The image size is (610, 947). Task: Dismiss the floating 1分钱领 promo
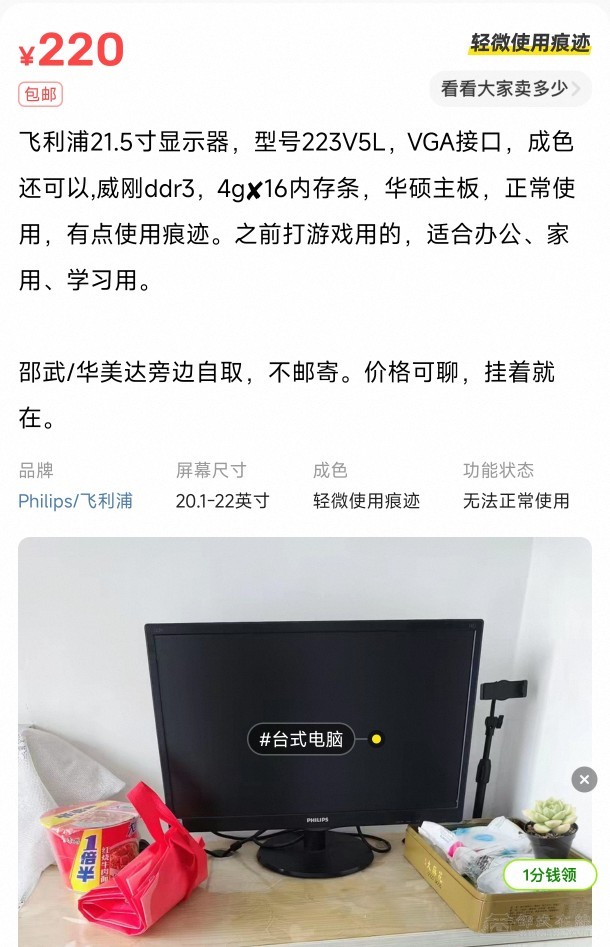pos(584,780)
